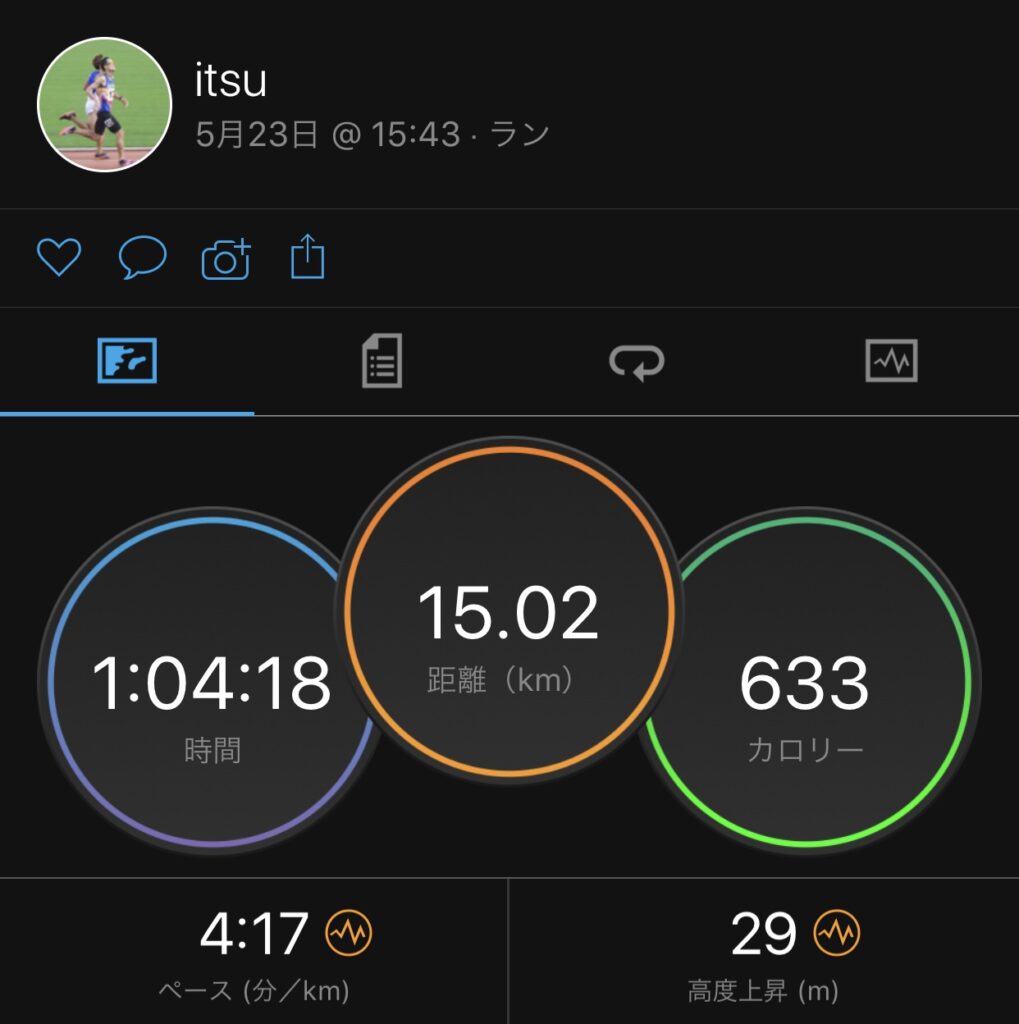The image size is (1019, 1024).
Task: Switch to the laps tab
Action: [x=637, y=361]
